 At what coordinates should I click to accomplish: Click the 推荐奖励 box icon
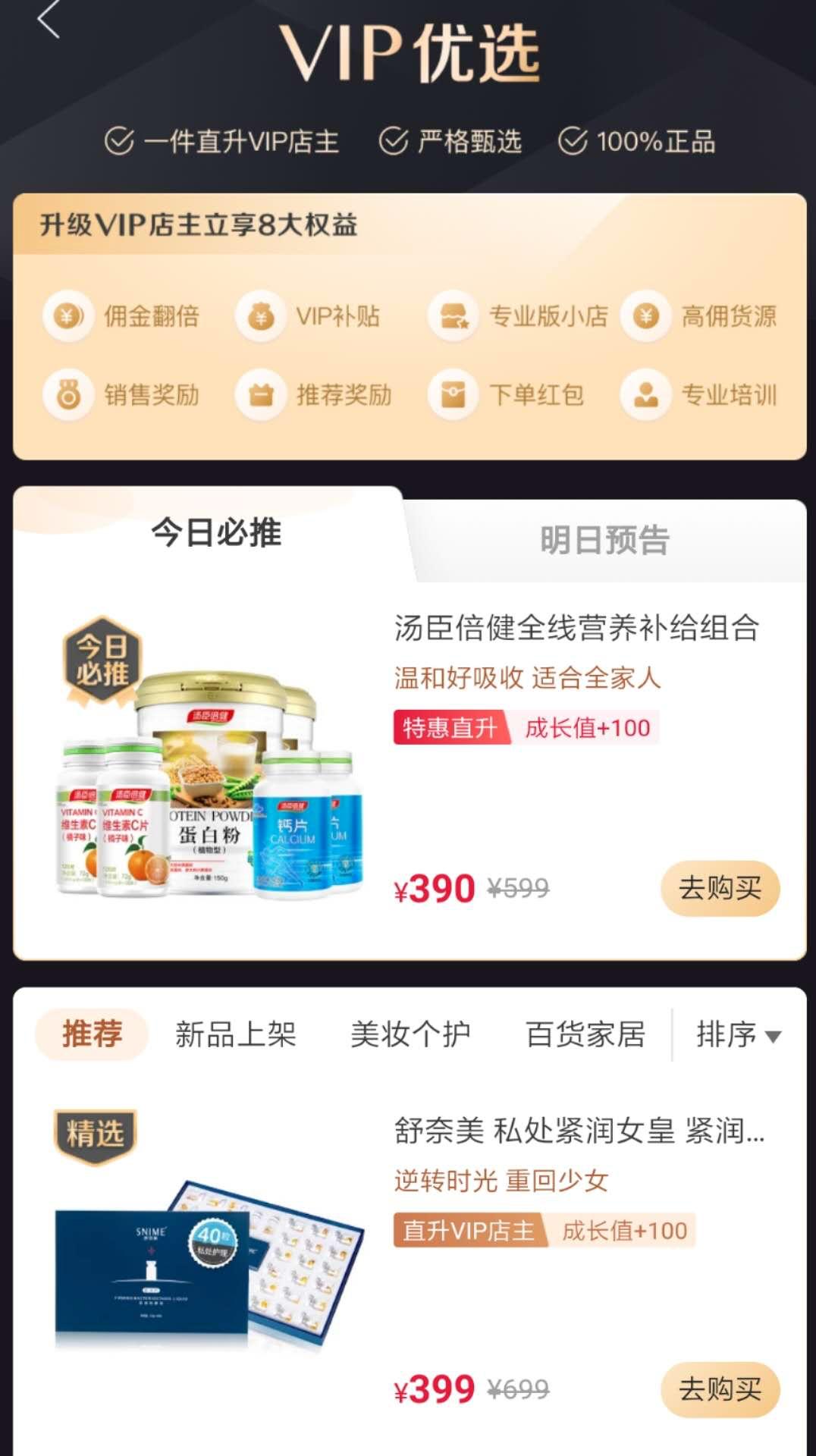click(262, 395)
